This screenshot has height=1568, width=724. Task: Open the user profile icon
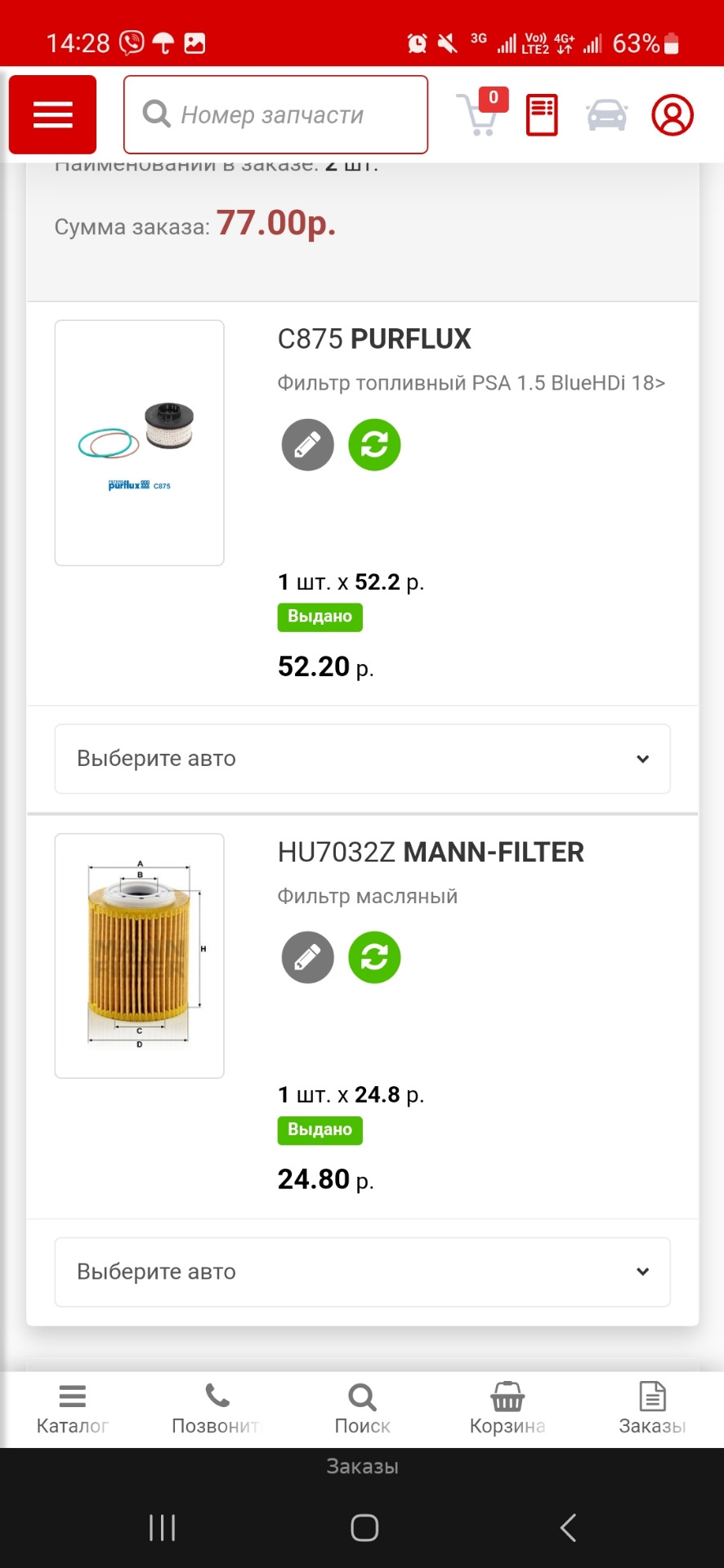673,115
